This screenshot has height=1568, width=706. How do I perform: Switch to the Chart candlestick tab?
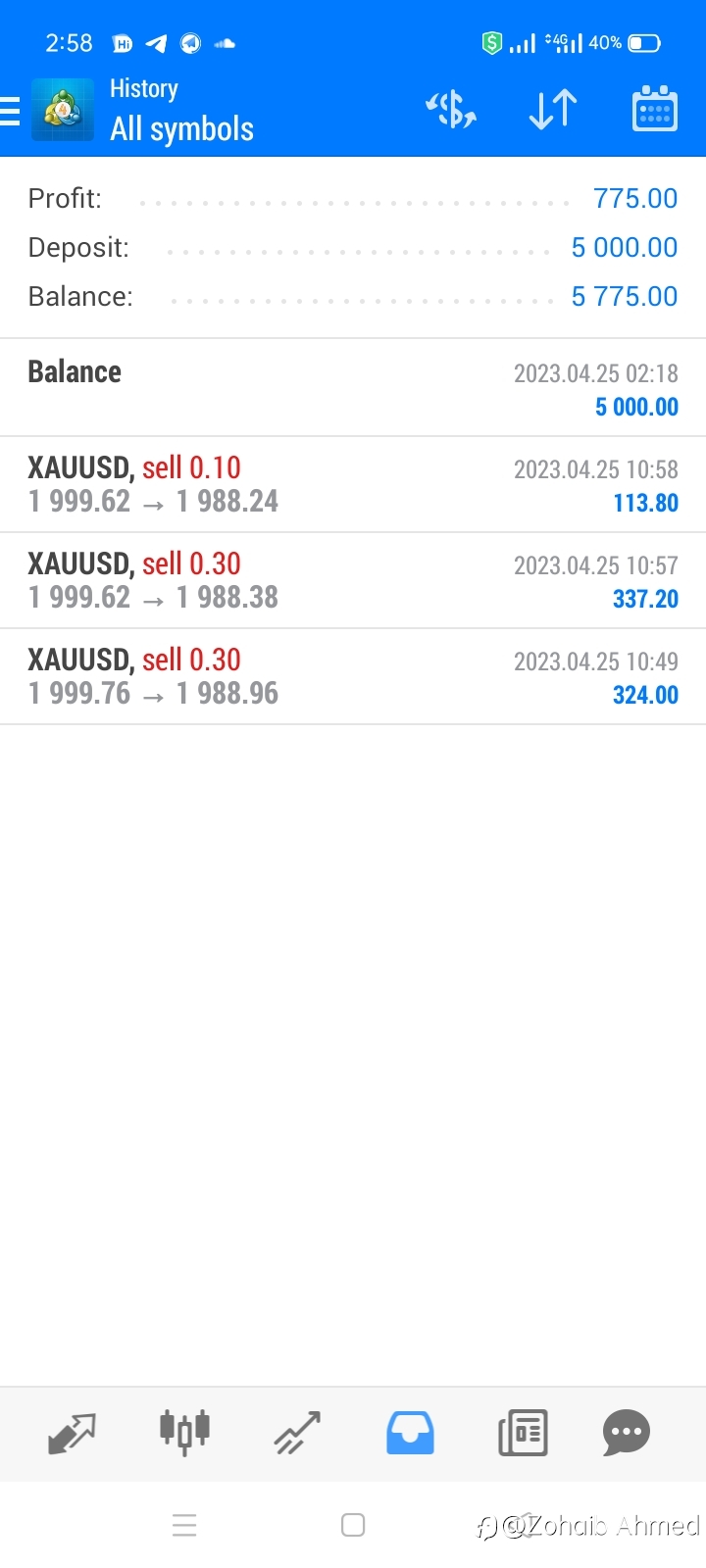[x=184, y=1433]
